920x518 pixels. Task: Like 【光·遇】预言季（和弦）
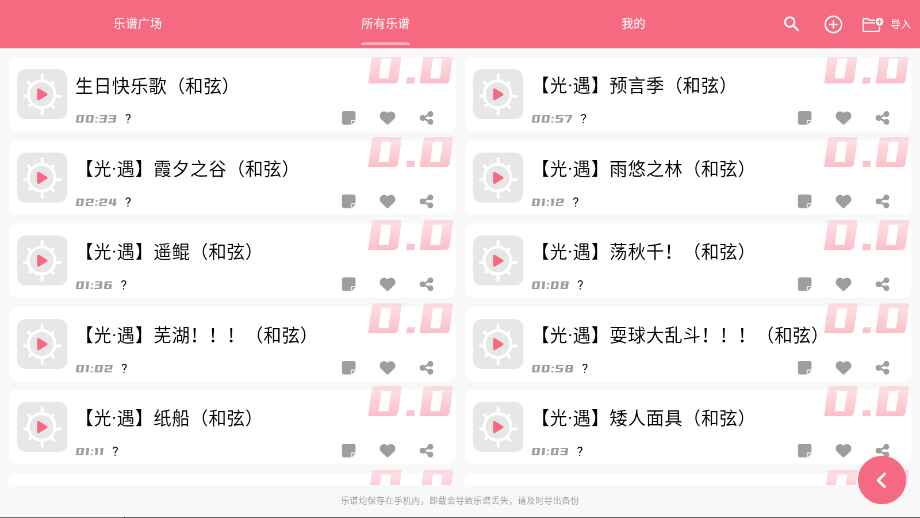tap(843, 118)
